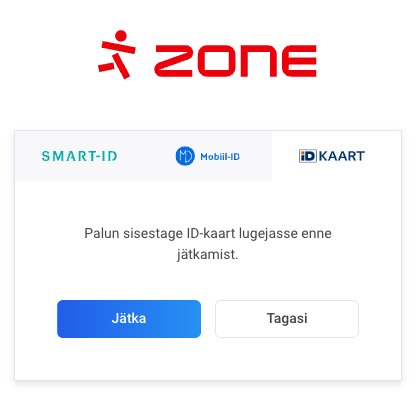Switch to the Smart-ID tab

79,156
